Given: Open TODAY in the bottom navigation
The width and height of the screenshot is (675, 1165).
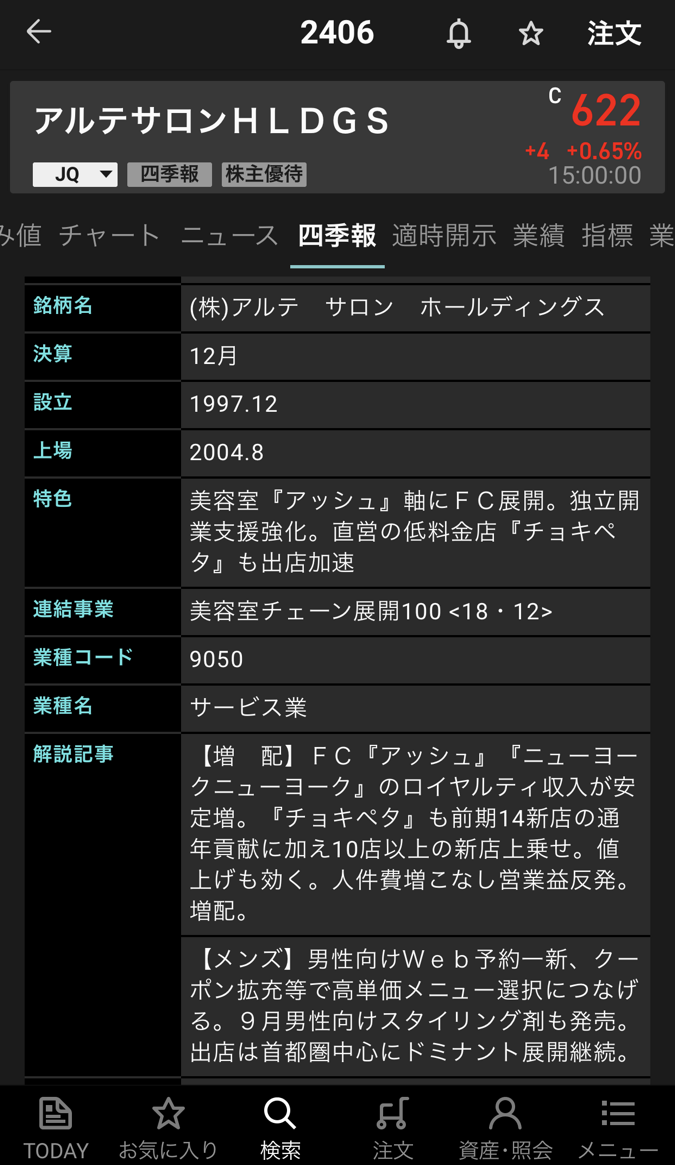Looking at the screenshot, I should 56,1127.
